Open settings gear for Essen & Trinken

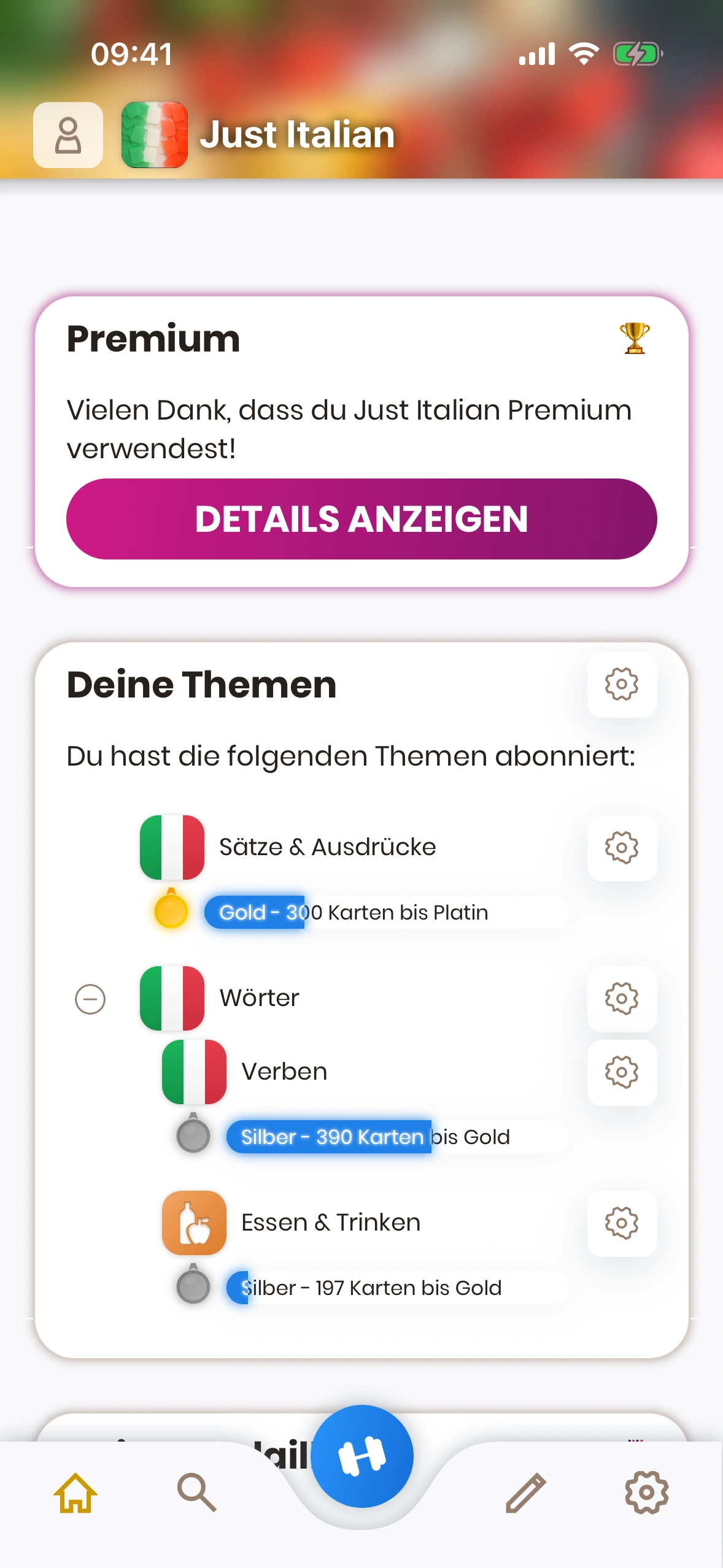coord(622,1223)
